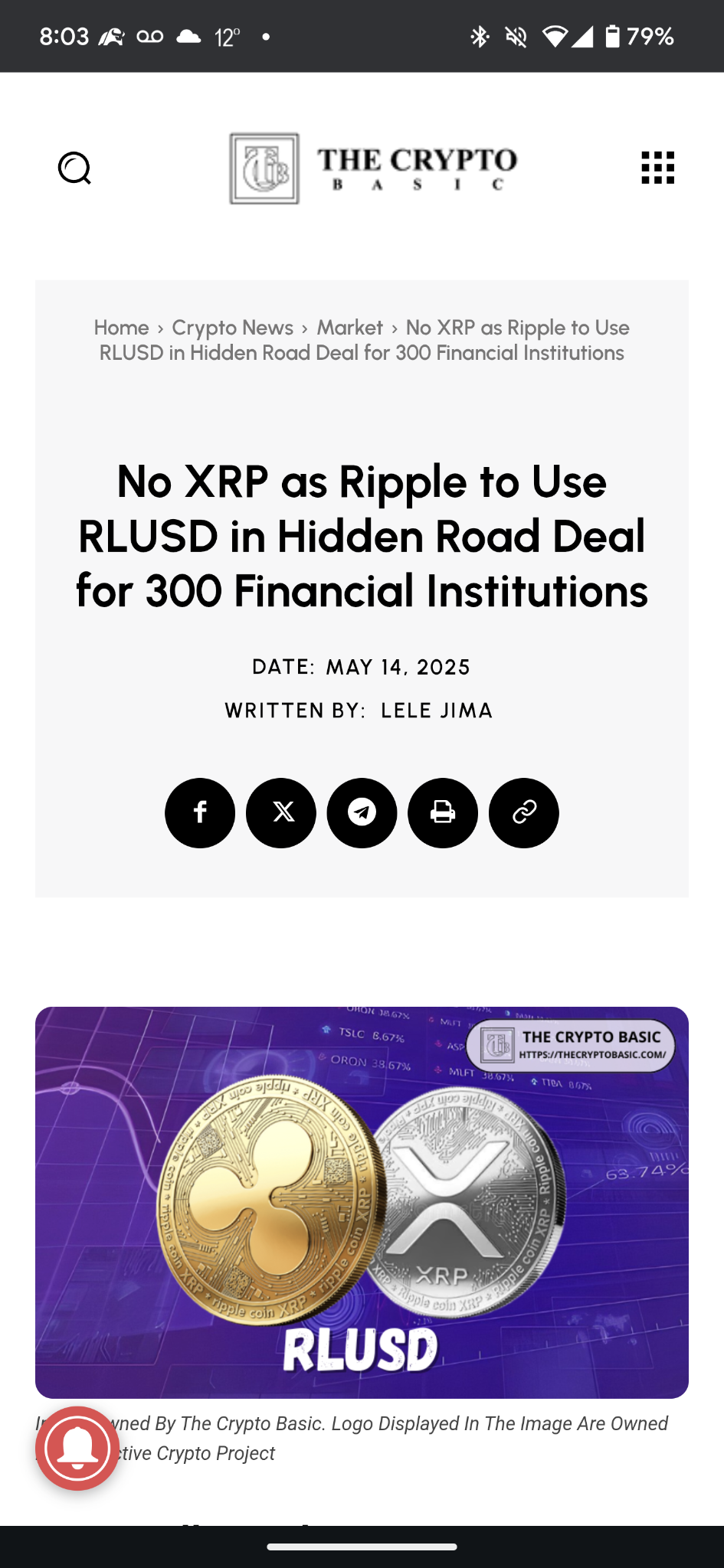724x1568 pixels.
Task: Open the Market breadcrumb category
Action: pos(349,328)
